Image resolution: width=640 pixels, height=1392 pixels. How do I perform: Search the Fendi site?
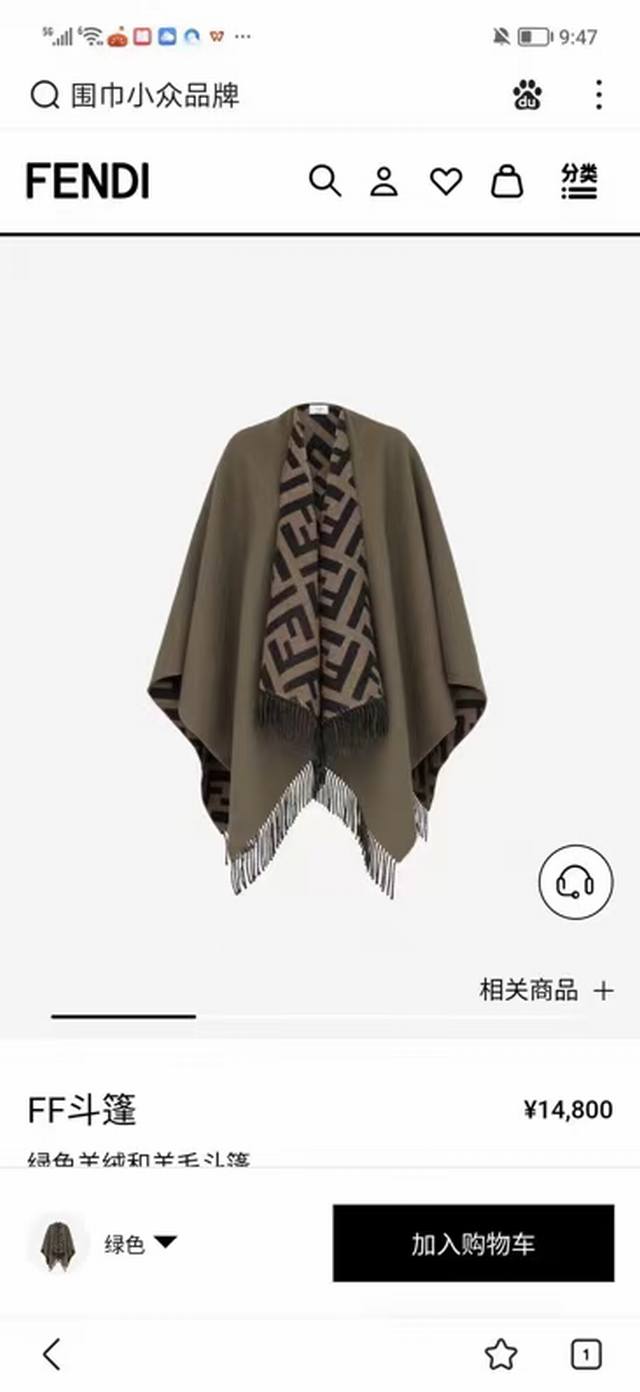point(325,182)
